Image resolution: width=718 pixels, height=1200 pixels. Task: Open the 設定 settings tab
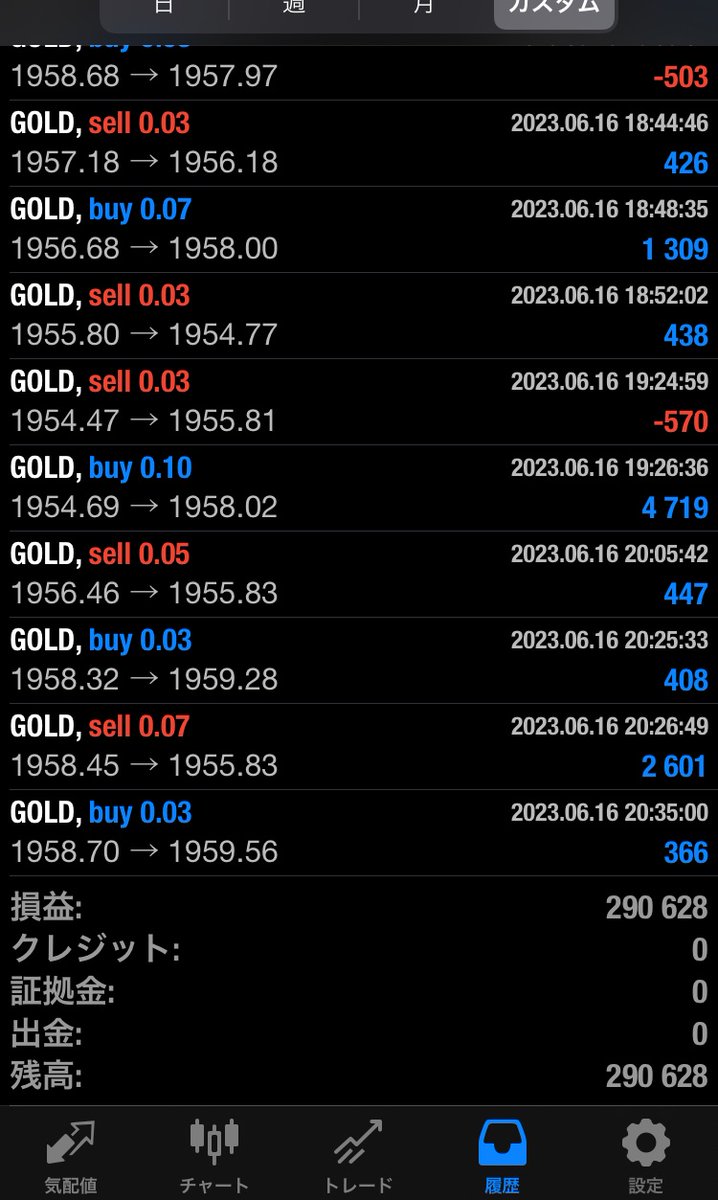tap(645, 1157)
